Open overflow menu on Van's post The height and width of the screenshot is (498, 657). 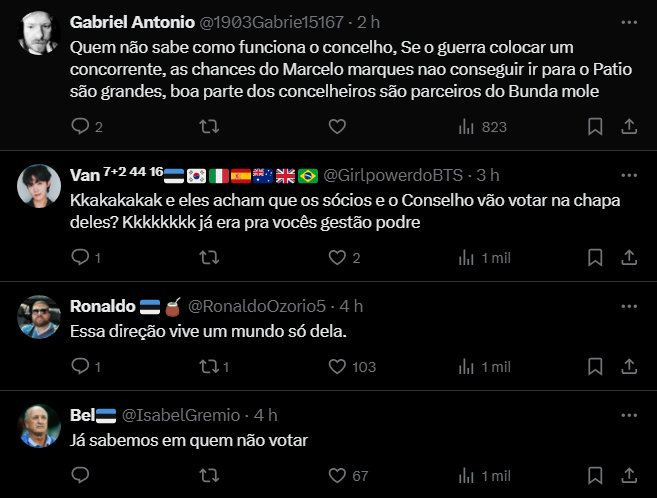(x=629, y=174)
